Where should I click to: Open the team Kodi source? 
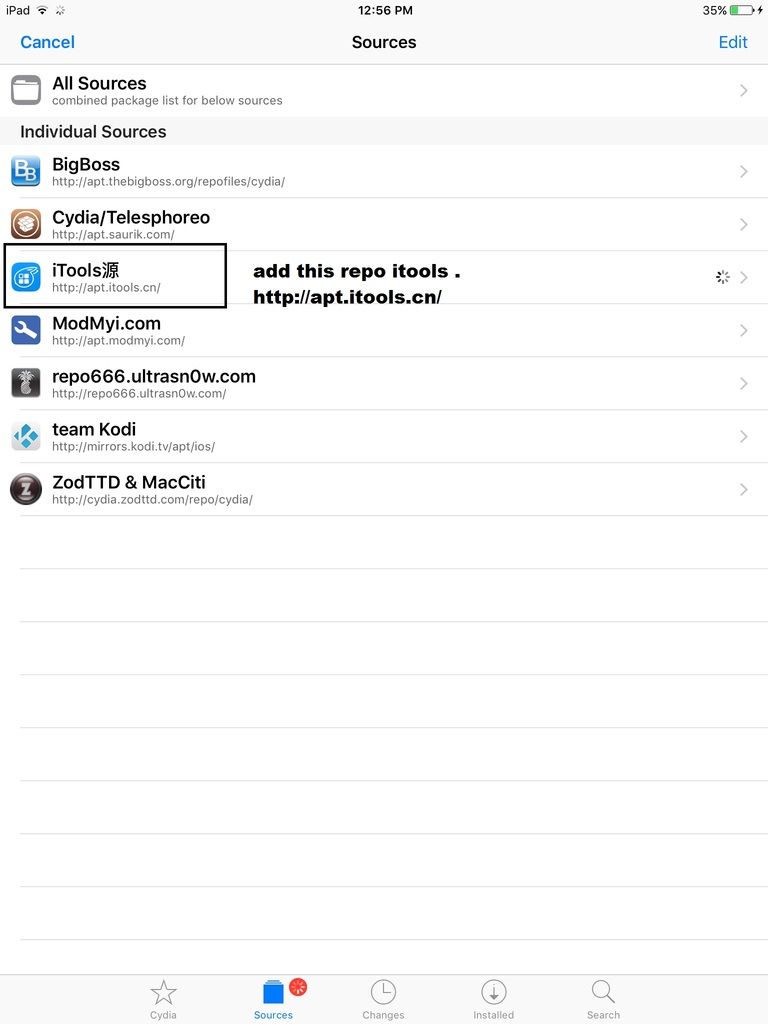tap(384, 437)
